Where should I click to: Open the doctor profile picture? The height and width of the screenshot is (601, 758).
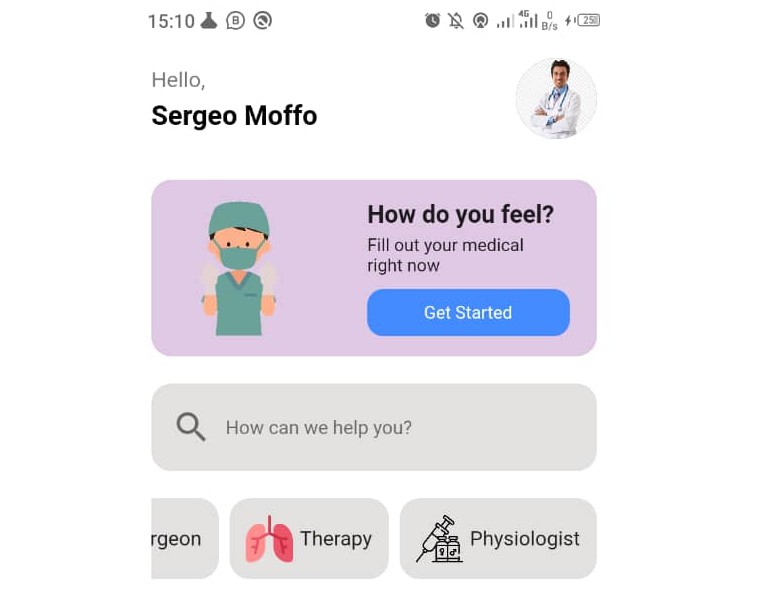click(x=556, y=99)
